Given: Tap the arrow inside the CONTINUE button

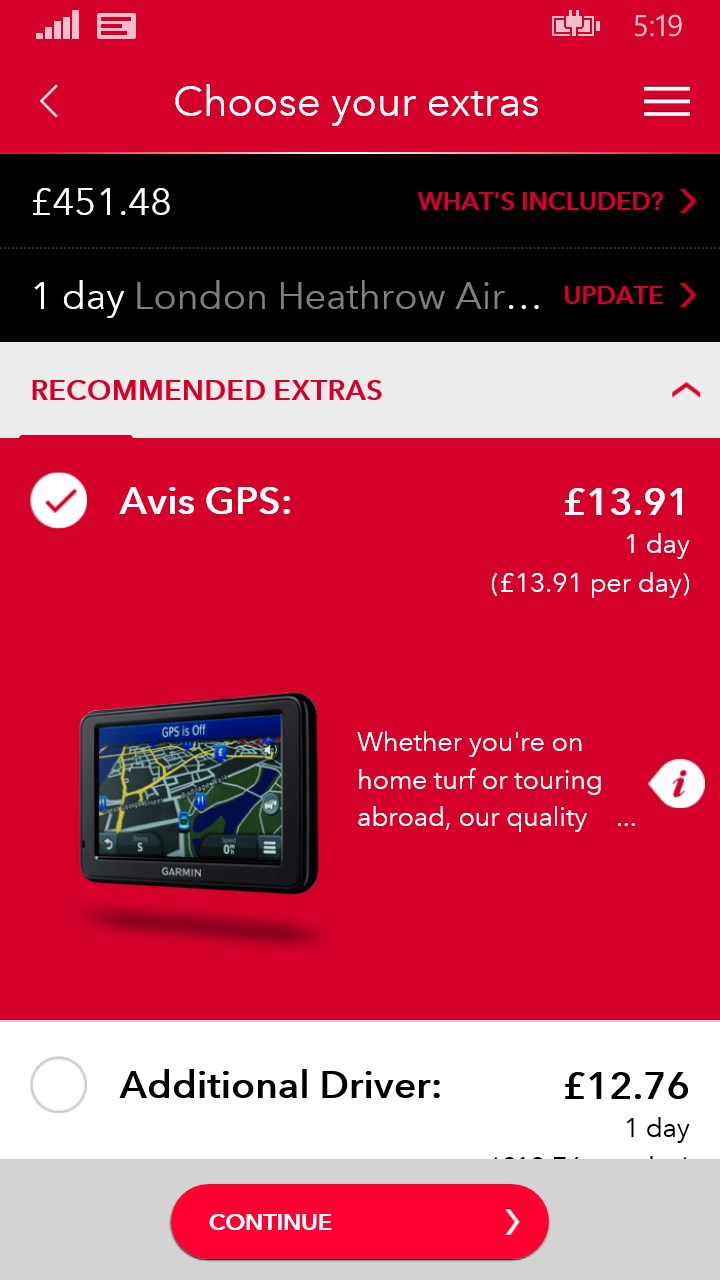Looking at the screenshot, I should click(512, 1221).
